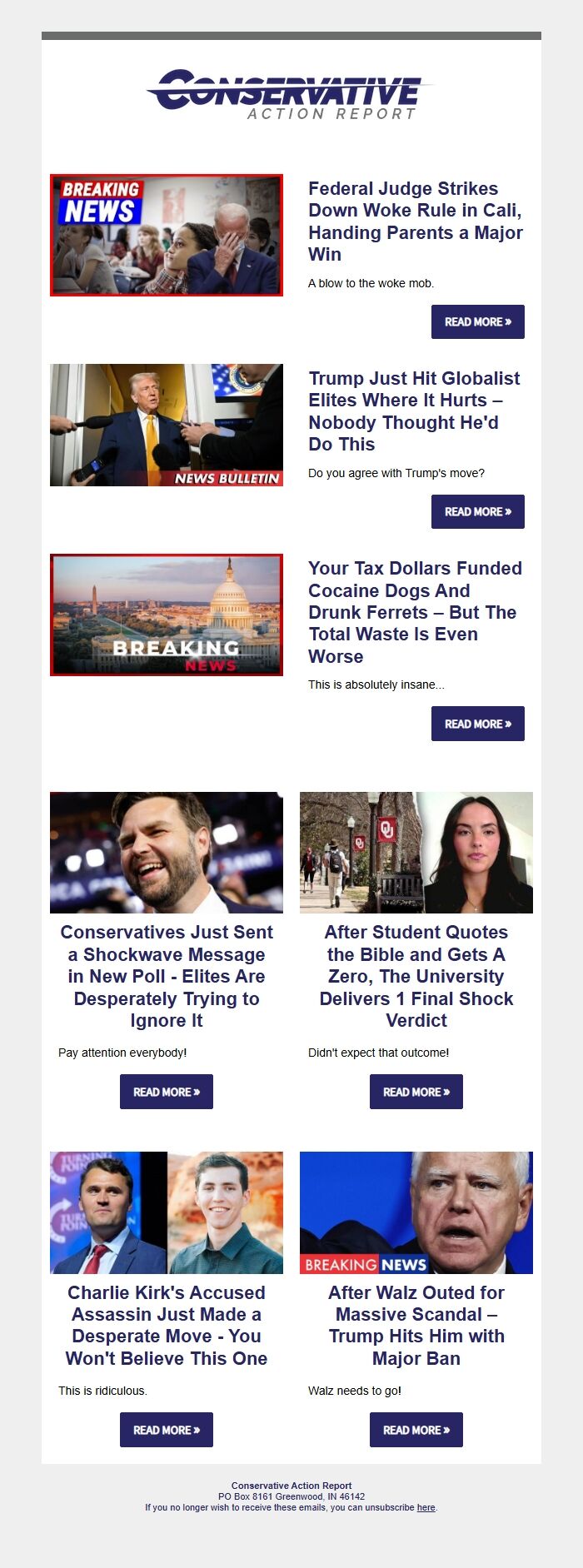Open the Federal Judge breaking news image

coord(167,235)
